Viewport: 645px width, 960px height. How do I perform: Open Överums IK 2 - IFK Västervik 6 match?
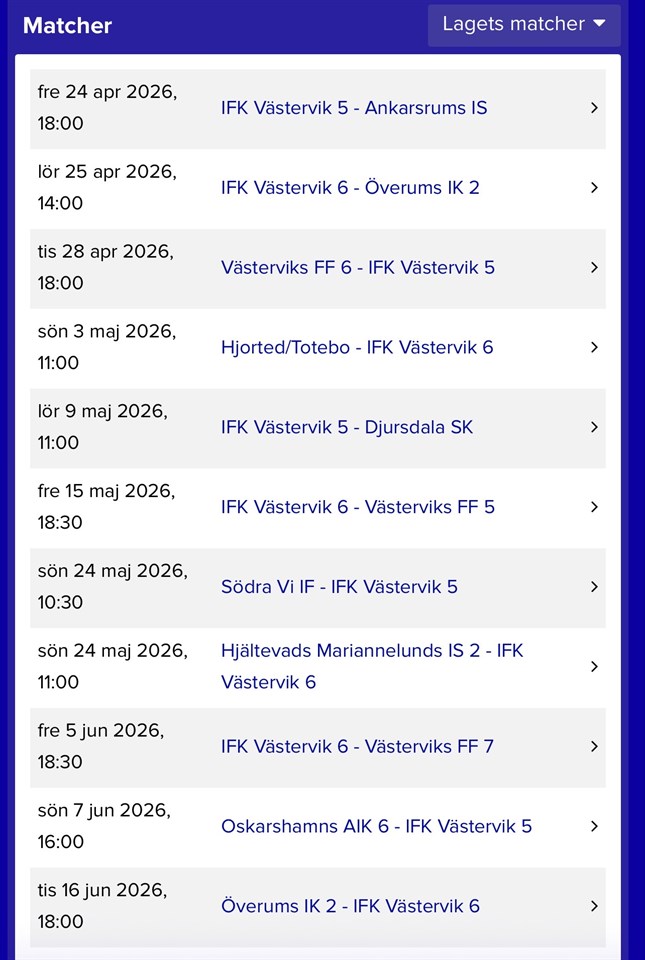[x=318, y=907]
